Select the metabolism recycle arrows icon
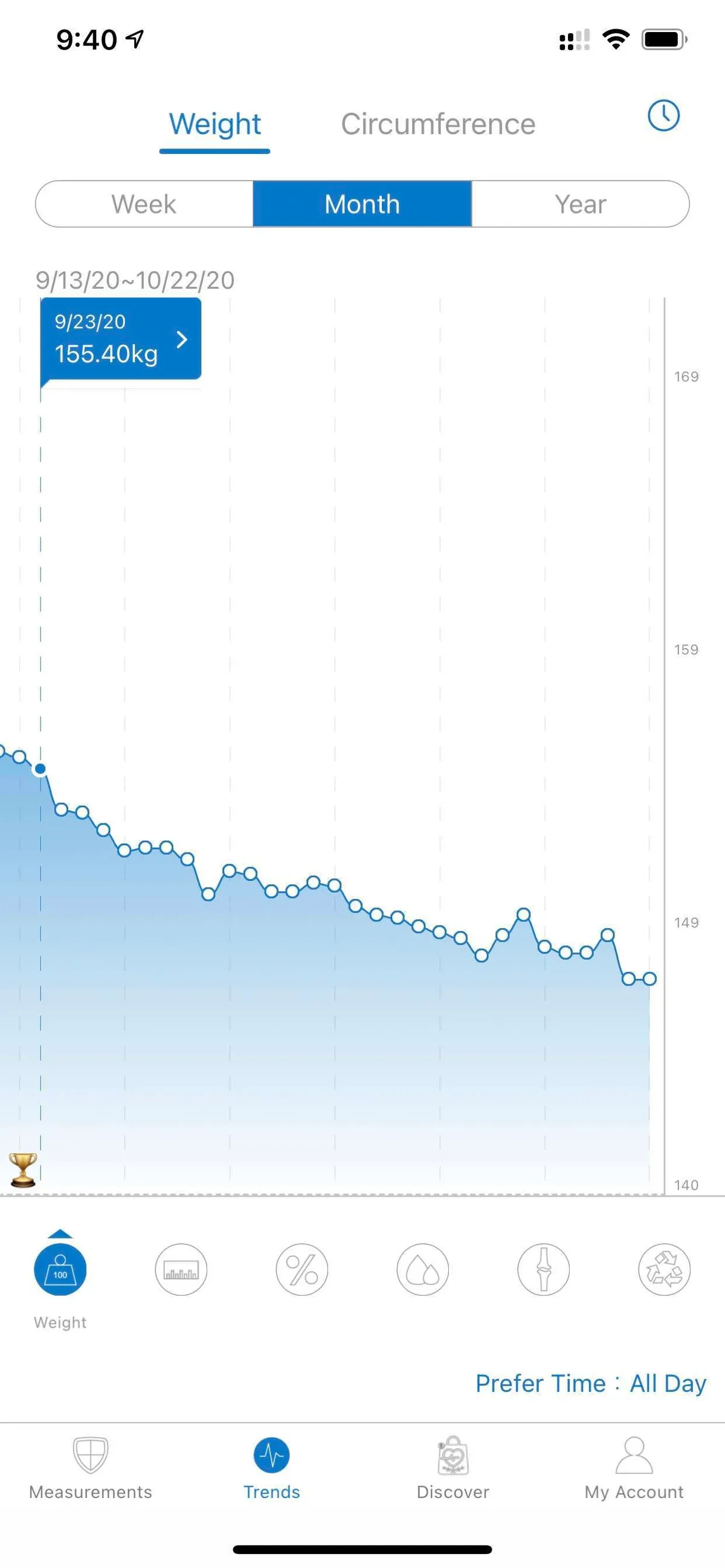 664,1269
